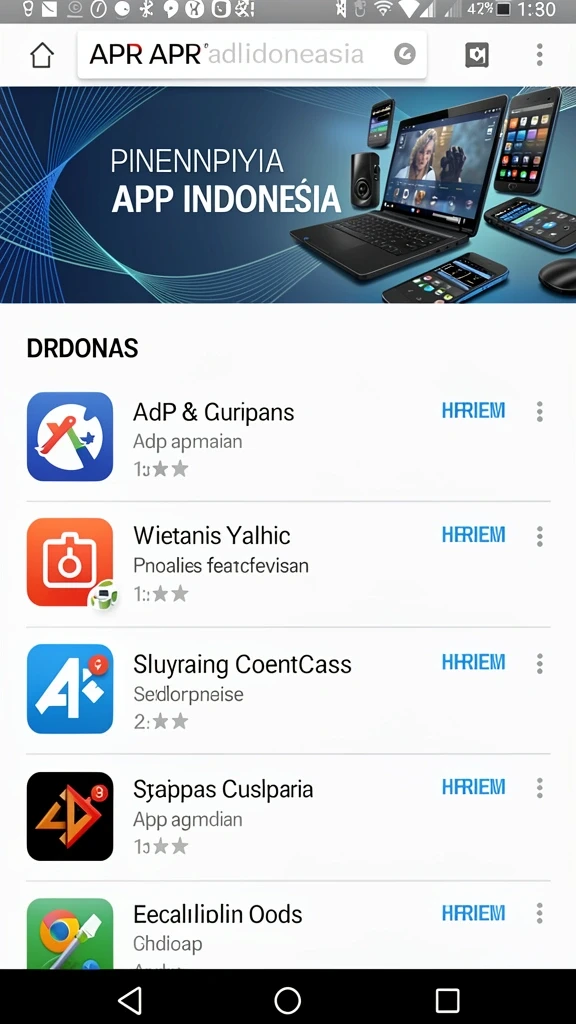
Task: Open the browser overflow menu
Action: [539, 55]
